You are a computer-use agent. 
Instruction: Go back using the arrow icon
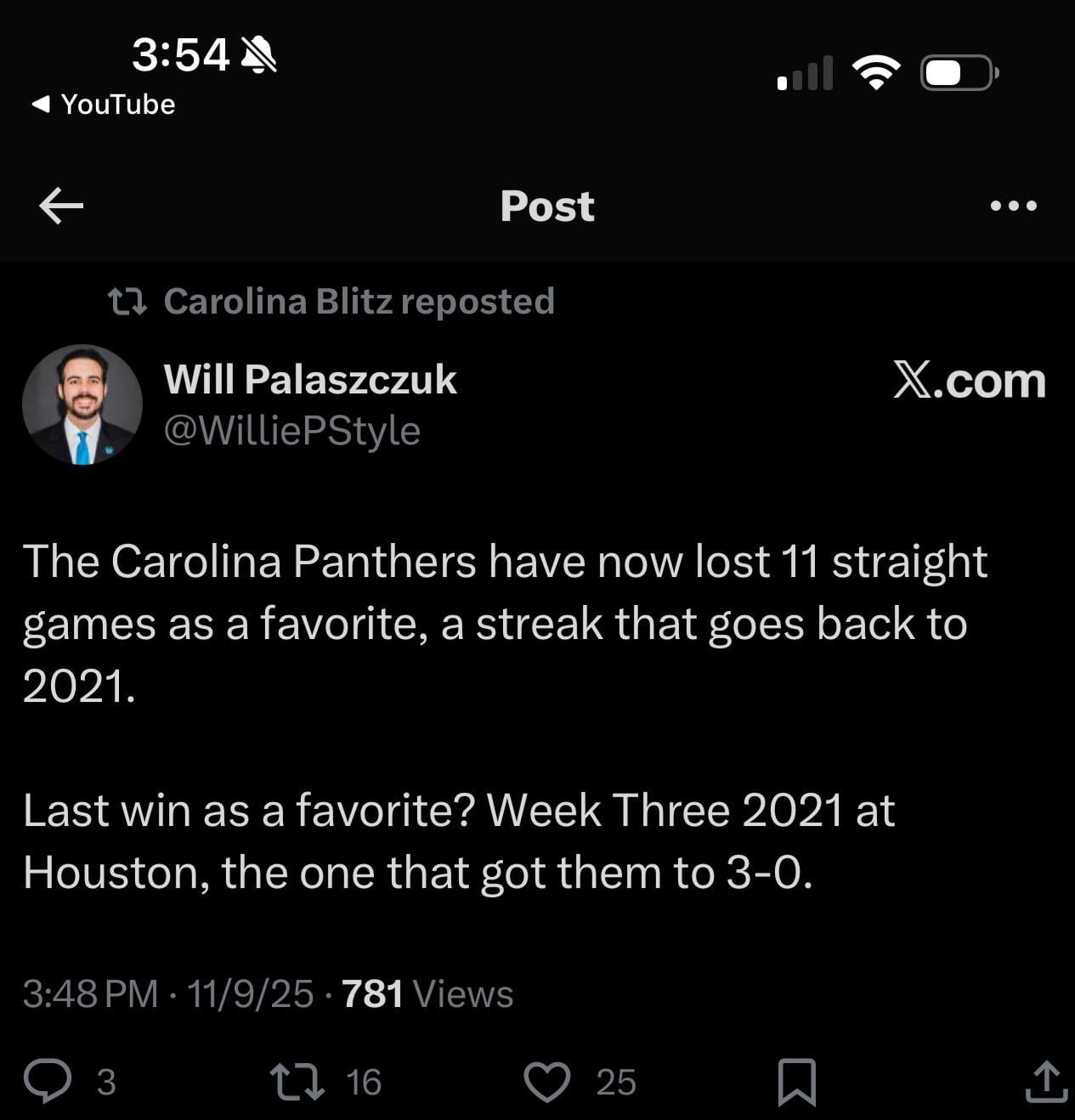(x=61, y=206)
